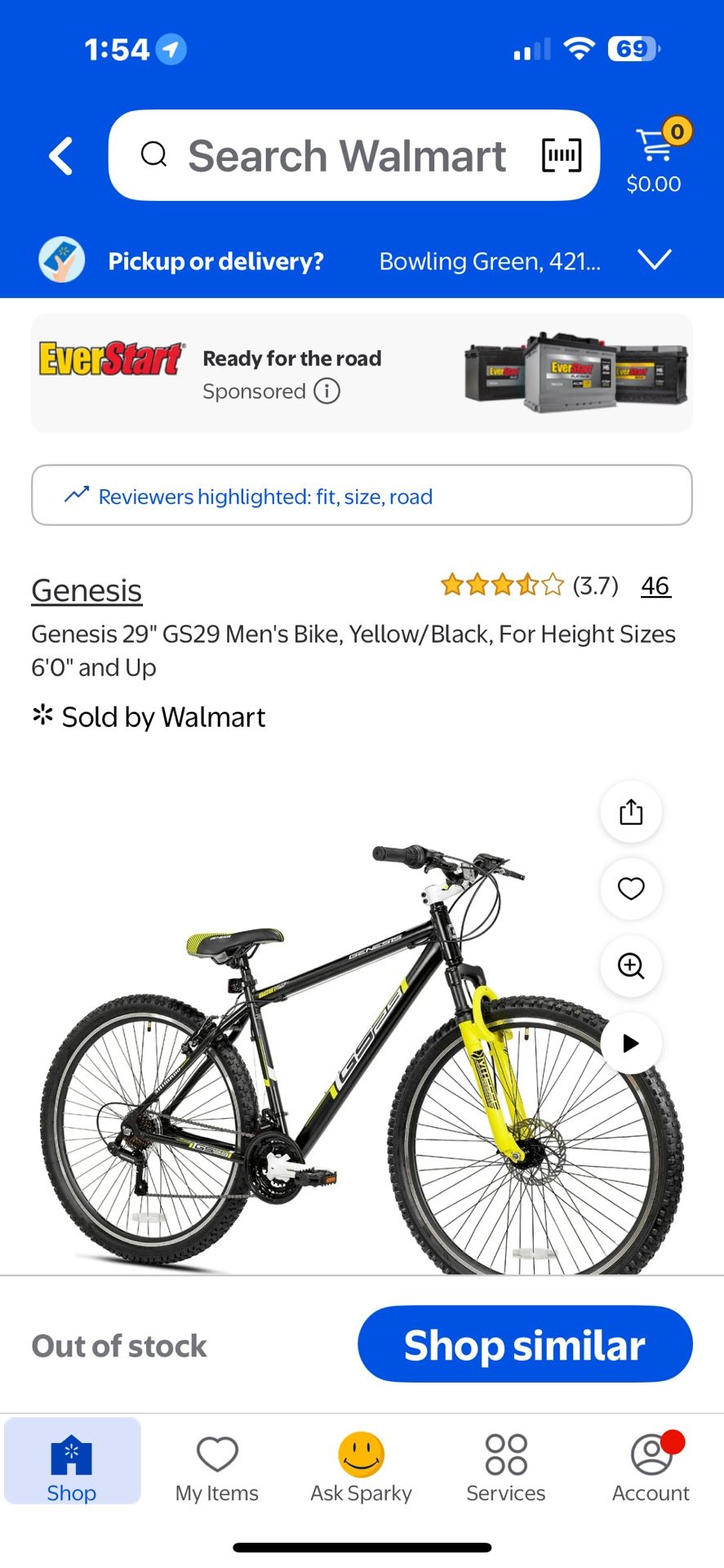Image resolution: width=724 pixels, height=1568 pixels.
Task: Tap the trending arrow beside reviewer highlights
Action: click(75, 495)
